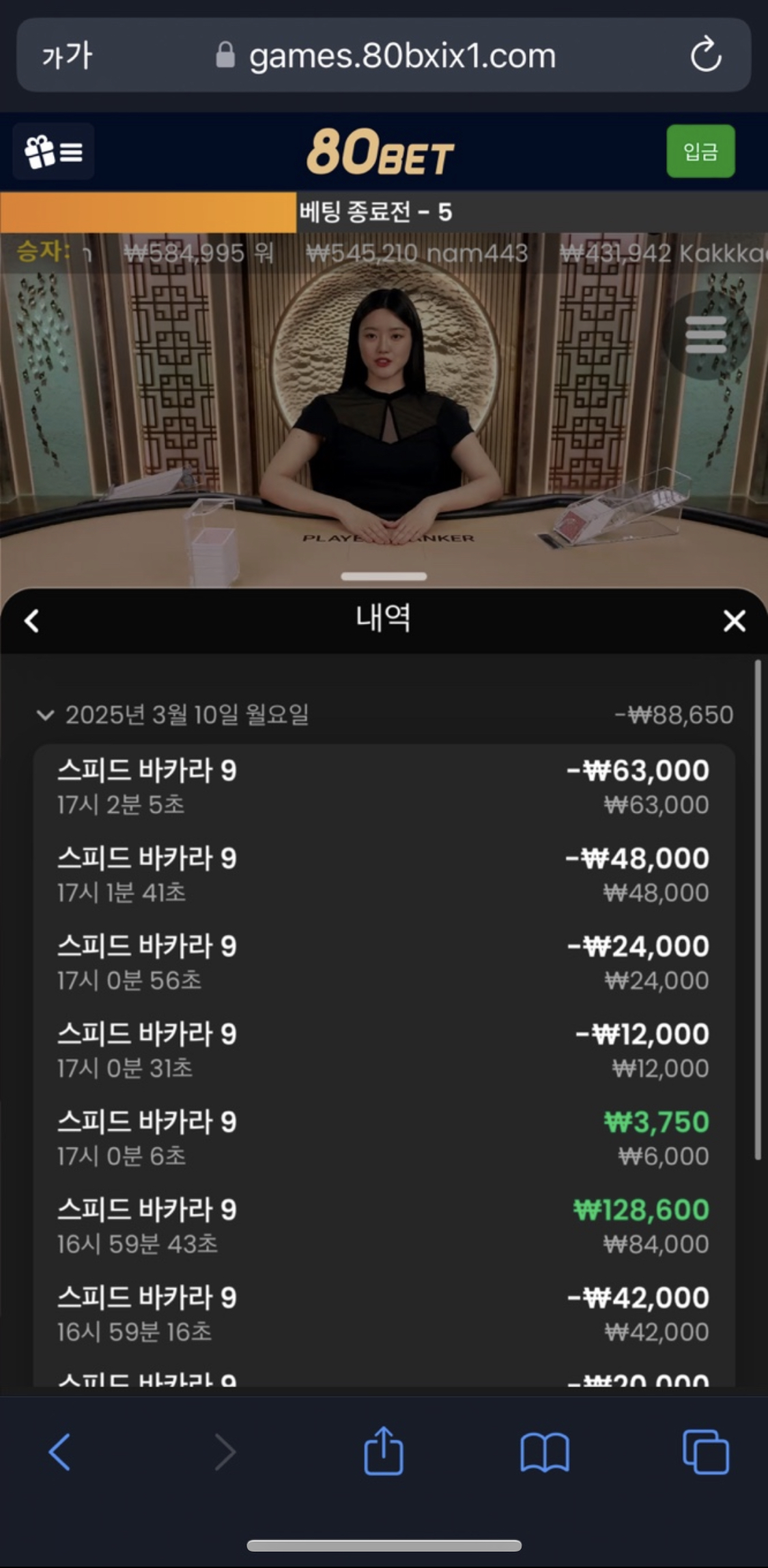768x1568 pixels.
Task: Open the 17시 2분 5초 bet record
Action: tap(382, 787)
